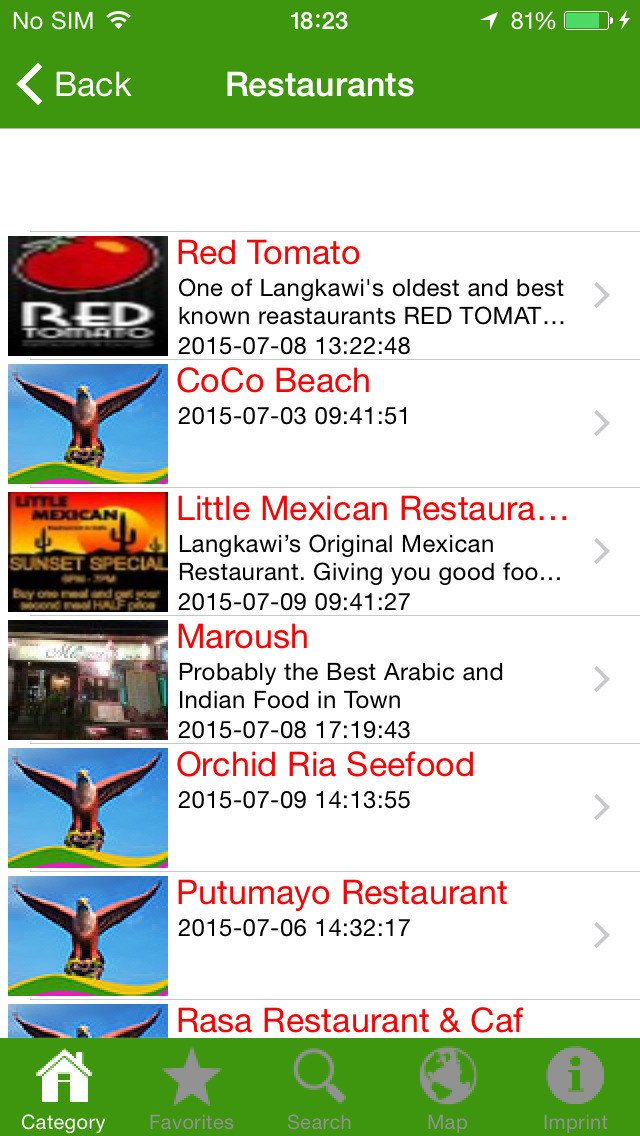
Task: Open the CoCo Beach listing
Action: pyautogui.click(x=320, y=424)
